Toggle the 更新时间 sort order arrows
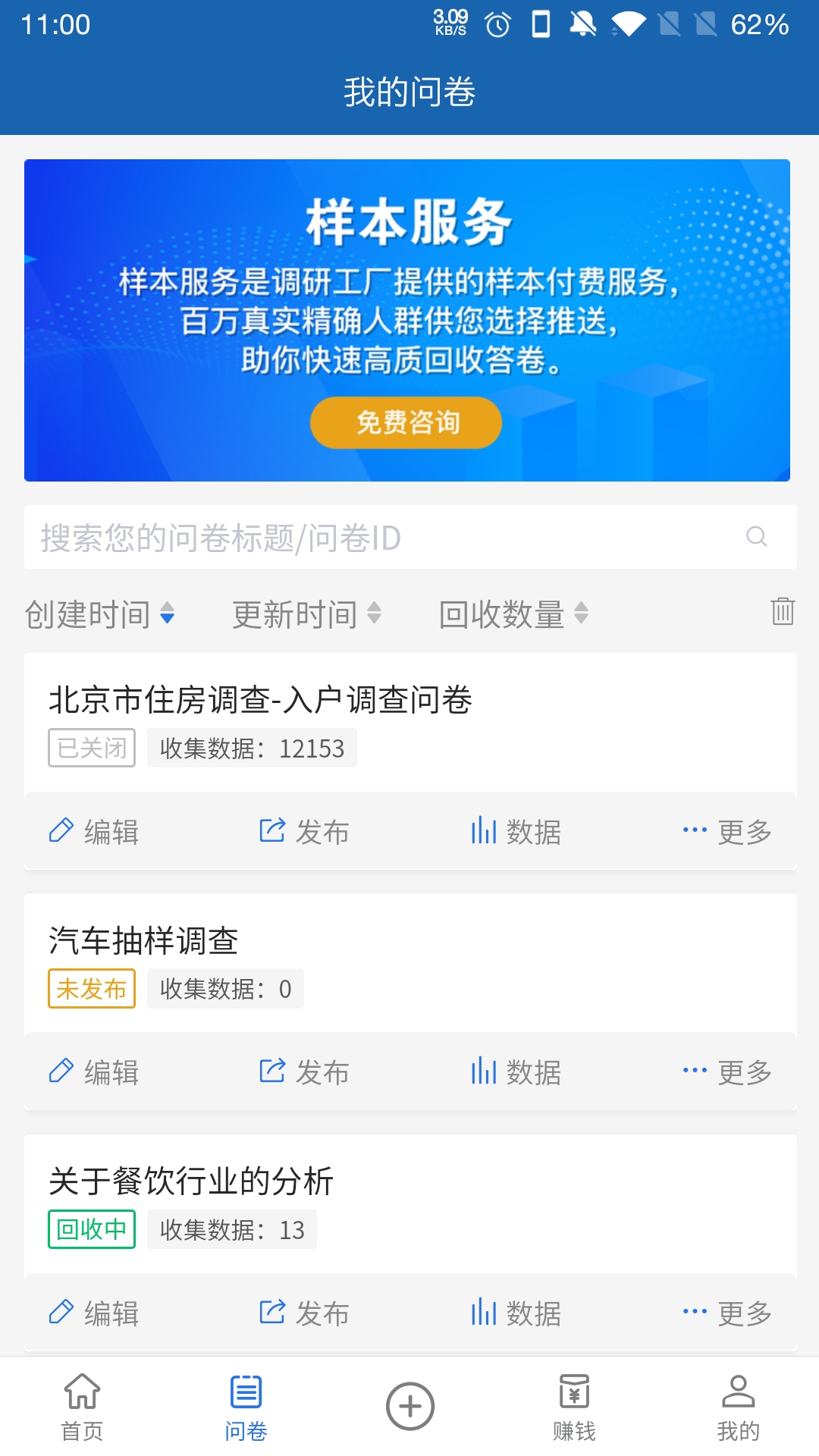Screen dimensions: 819x1456 (373, 614)
